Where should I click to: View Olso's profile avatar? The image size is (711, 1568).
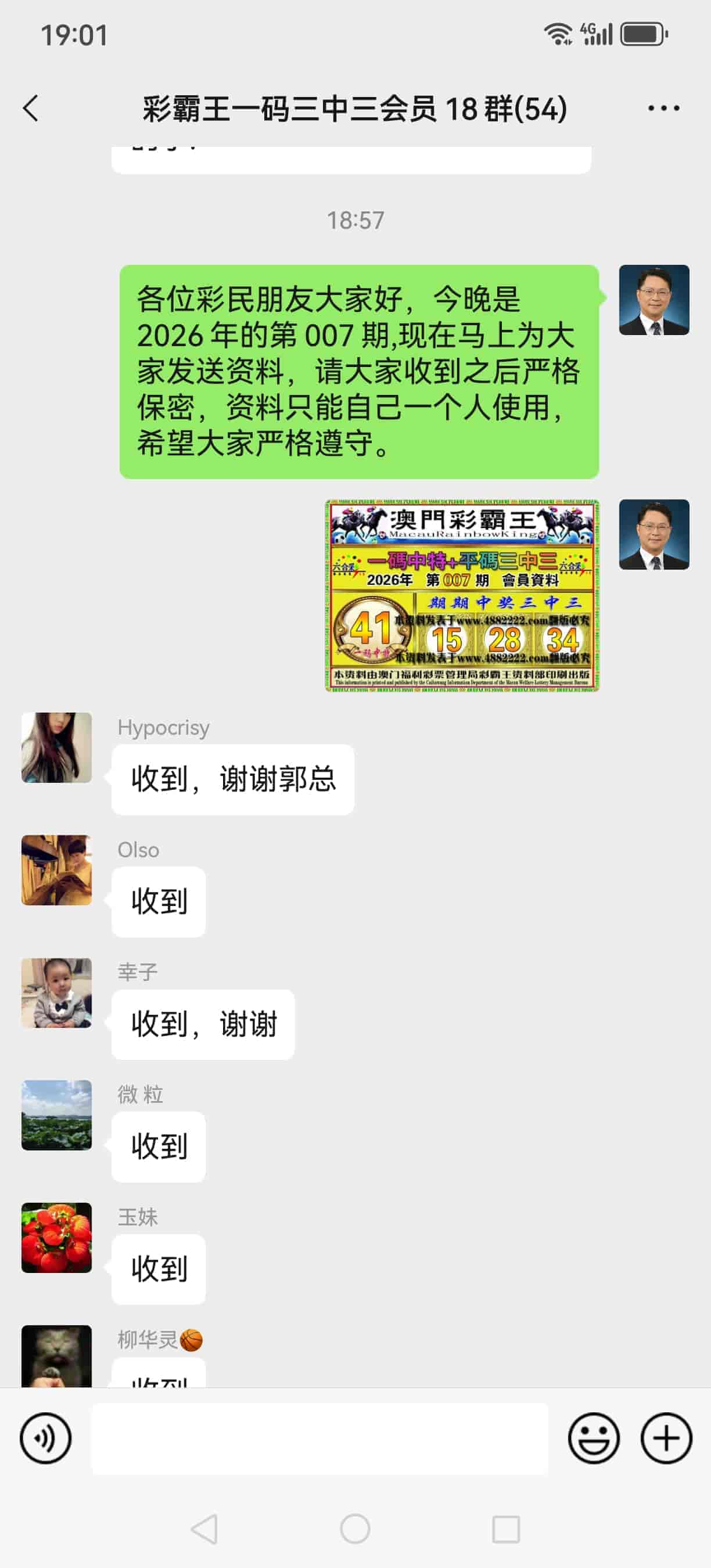[56, 870]
